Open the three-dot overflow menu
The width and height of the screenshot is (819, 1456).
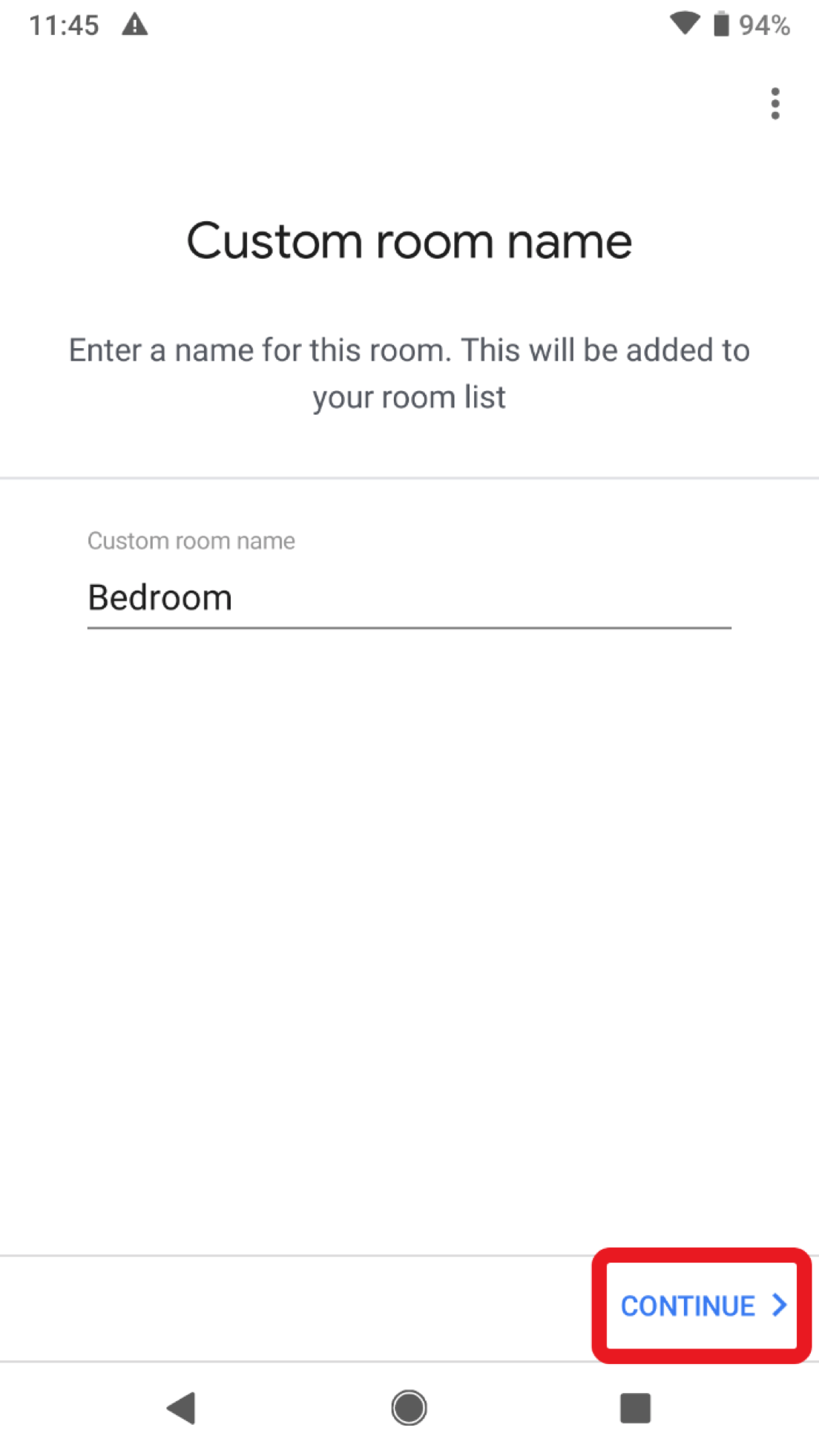click(x=775, y=104)
